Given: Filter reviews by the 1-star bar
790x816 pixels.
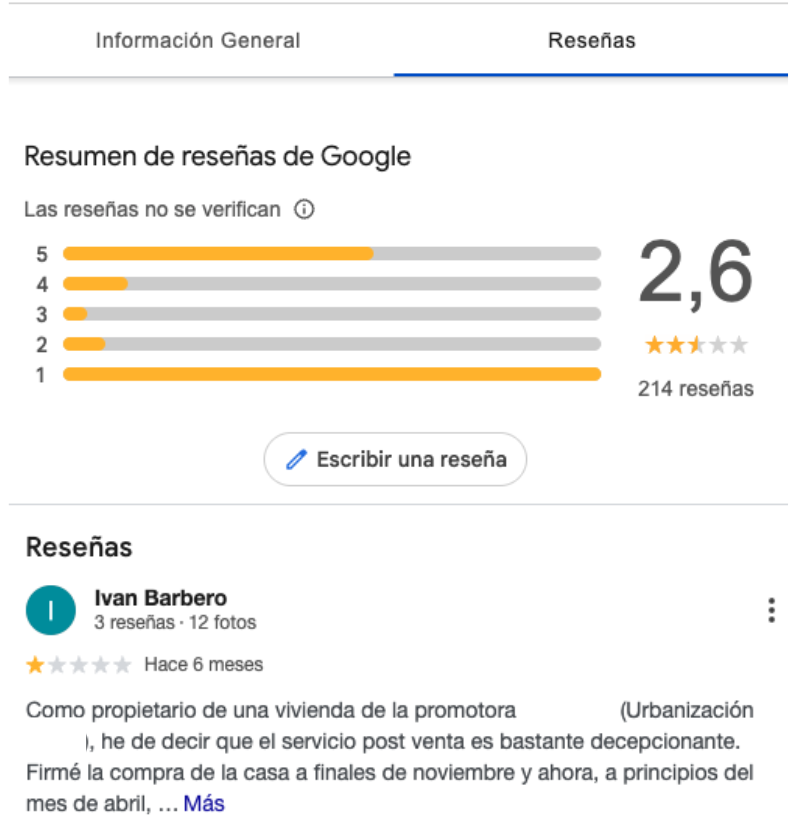Looking at the screenshot, I should pyautogui.click(x=331, y=375).
